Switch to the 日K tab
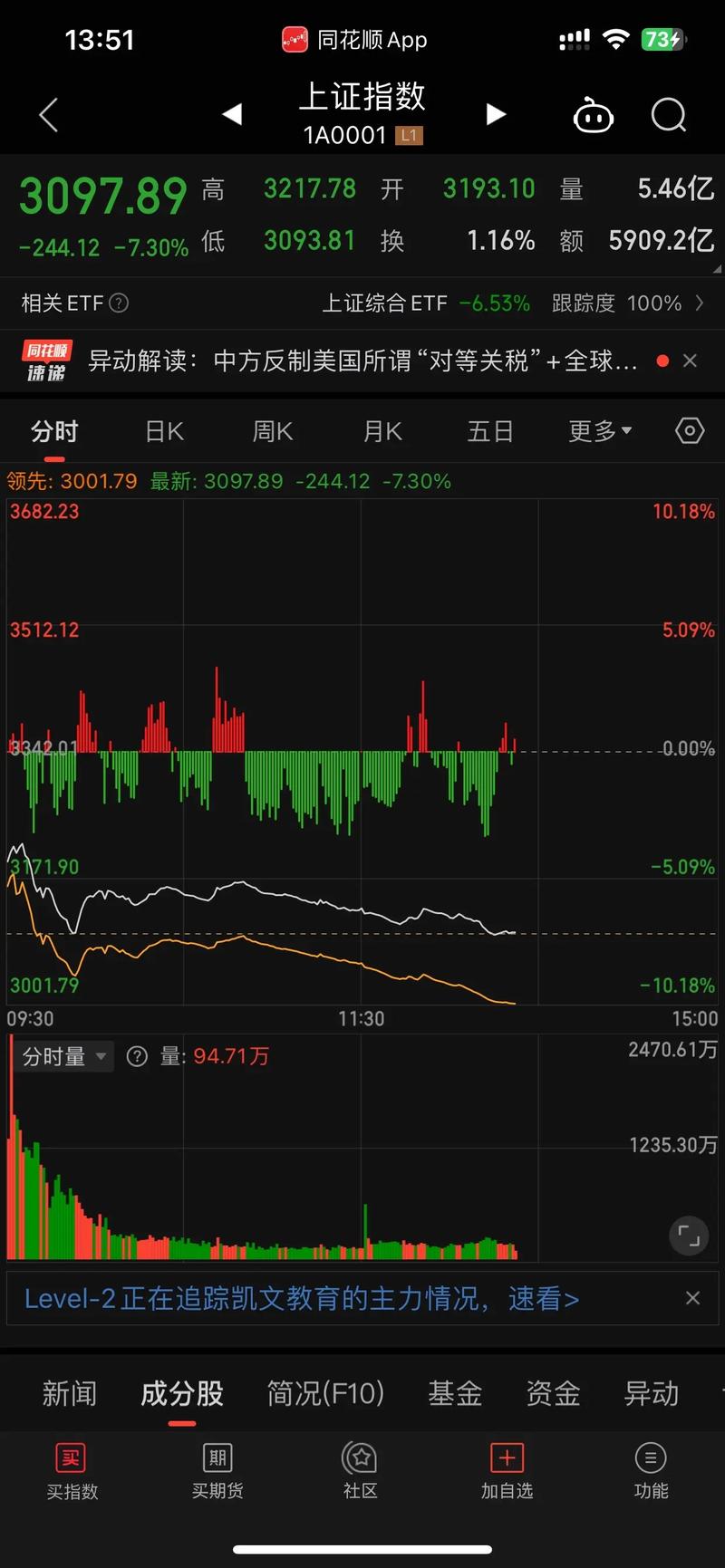 click(163, 431)
